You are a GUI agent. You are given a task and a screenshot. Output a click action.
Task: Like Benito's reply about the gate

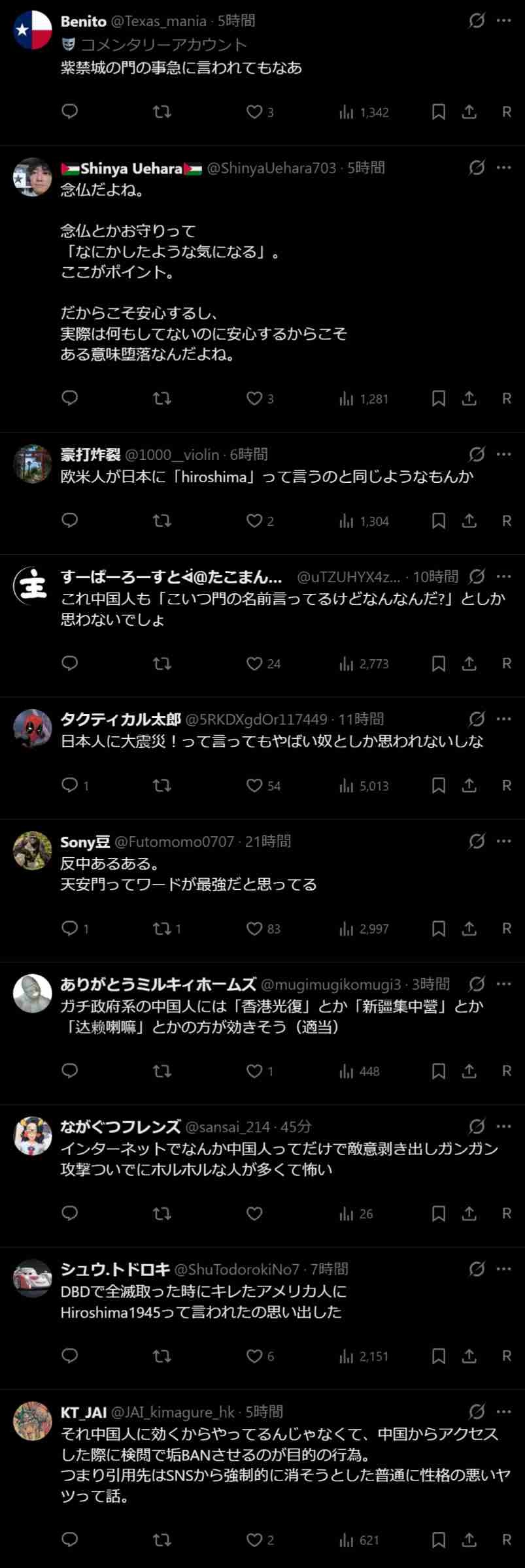254,112
